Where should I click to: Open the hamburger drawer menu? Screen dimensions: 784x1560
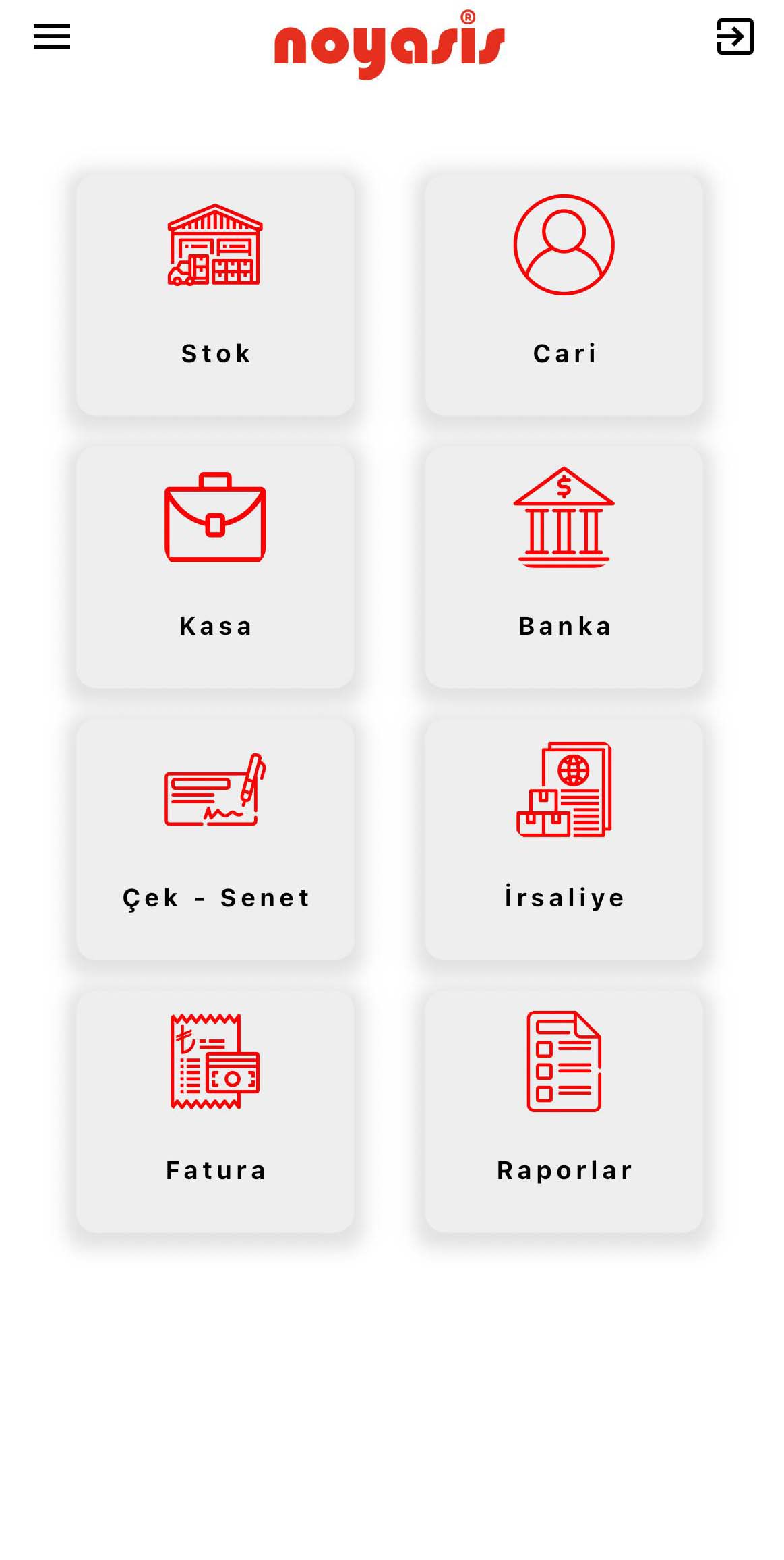(52, 36)
